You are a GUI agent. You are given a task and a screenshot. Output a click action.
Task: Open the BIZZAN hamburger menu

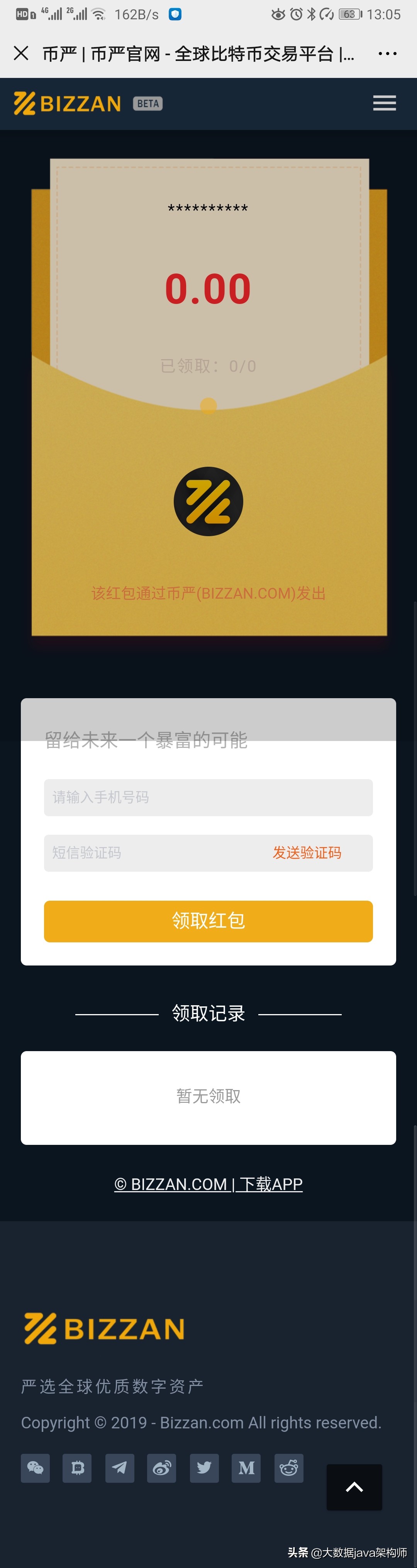(384, 103)
